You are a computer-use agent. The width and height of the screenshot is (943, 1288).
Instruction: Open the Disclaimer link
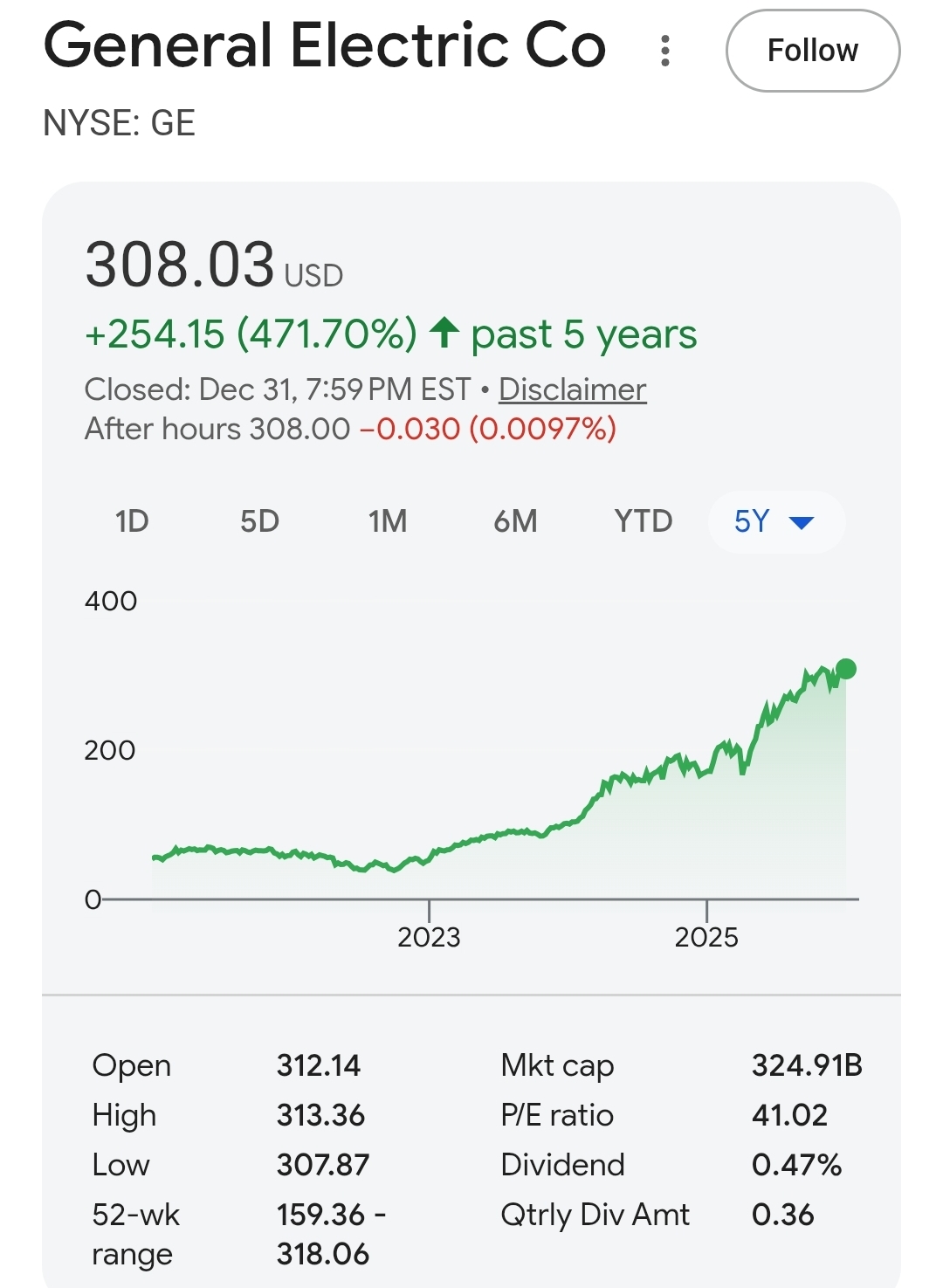tap(571, 389)
